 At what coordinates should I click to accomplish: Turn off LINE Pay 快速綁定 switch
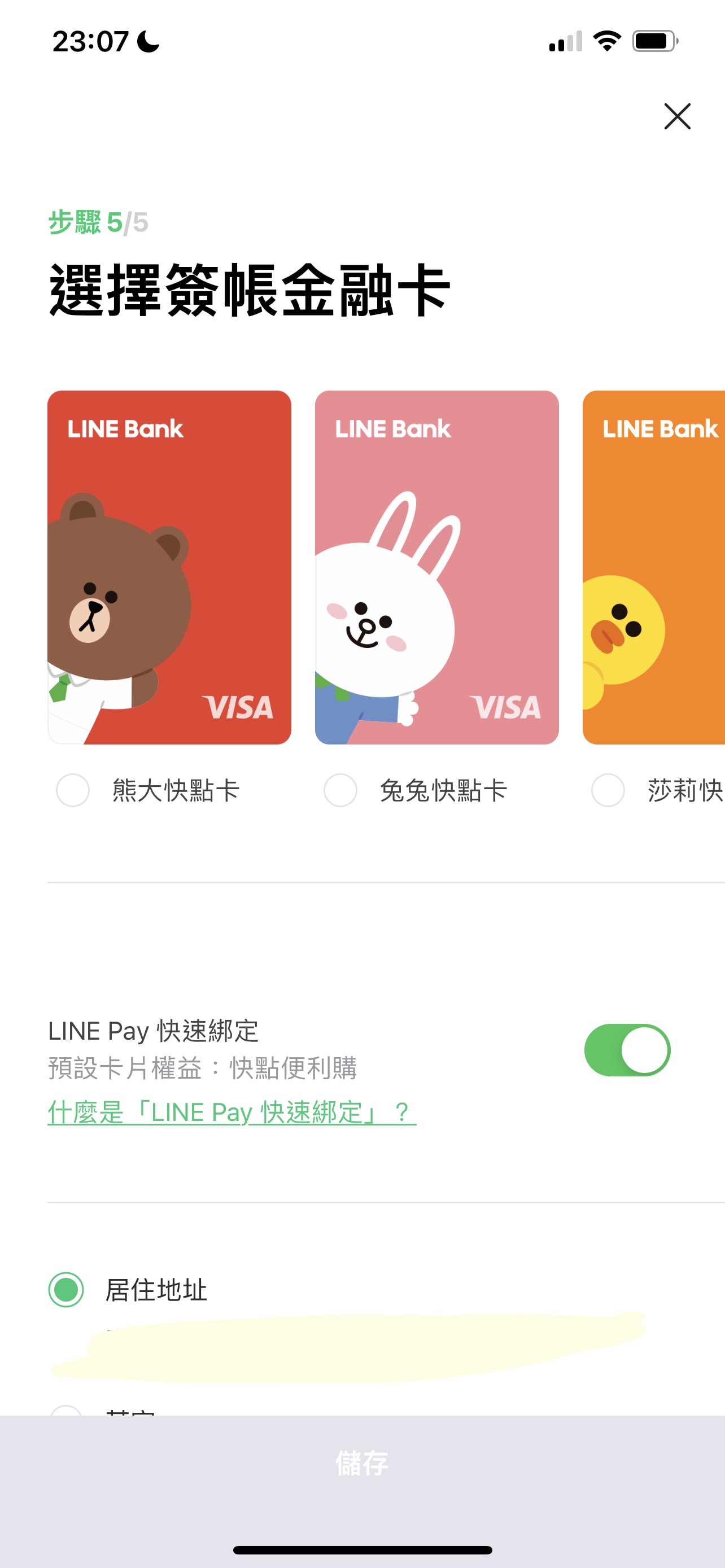point(627,1050)
